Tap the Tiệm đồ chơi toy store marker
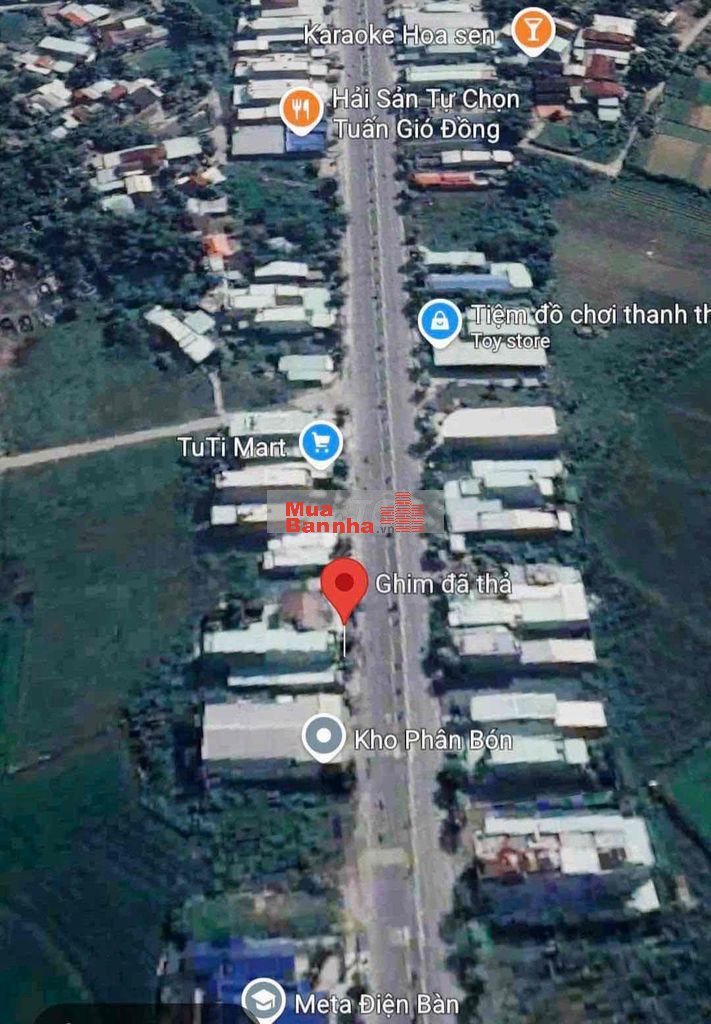This screenshot has width=711, height=1024. tap(439, 321)
